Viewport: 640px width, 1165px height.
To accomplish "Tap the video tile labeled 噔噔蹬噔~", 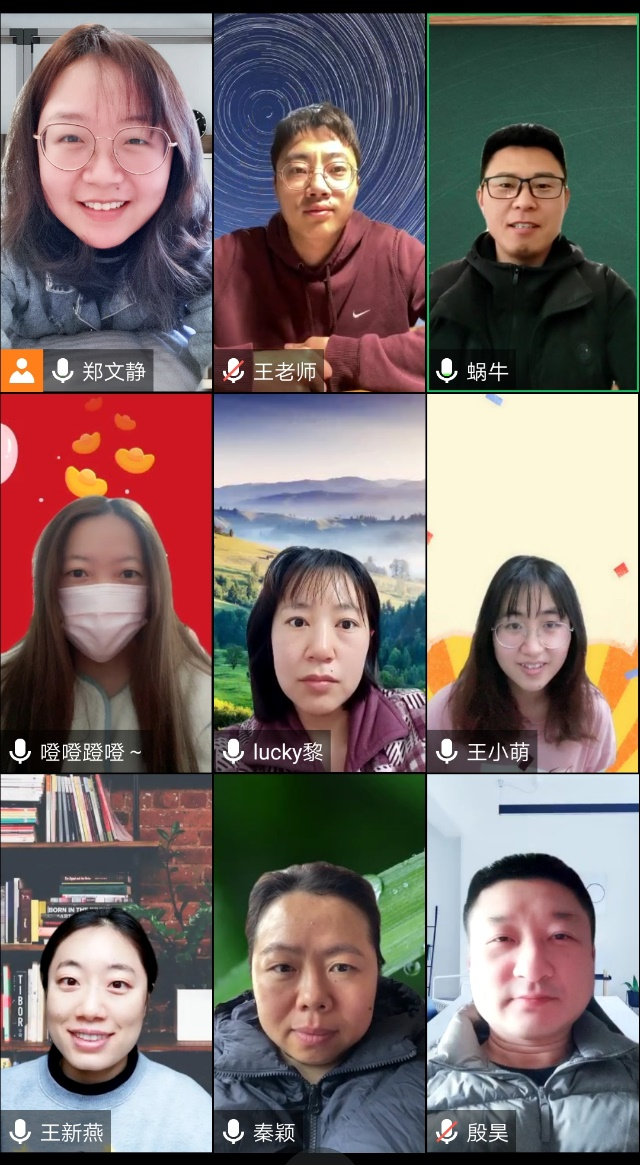I will [106, 582].
